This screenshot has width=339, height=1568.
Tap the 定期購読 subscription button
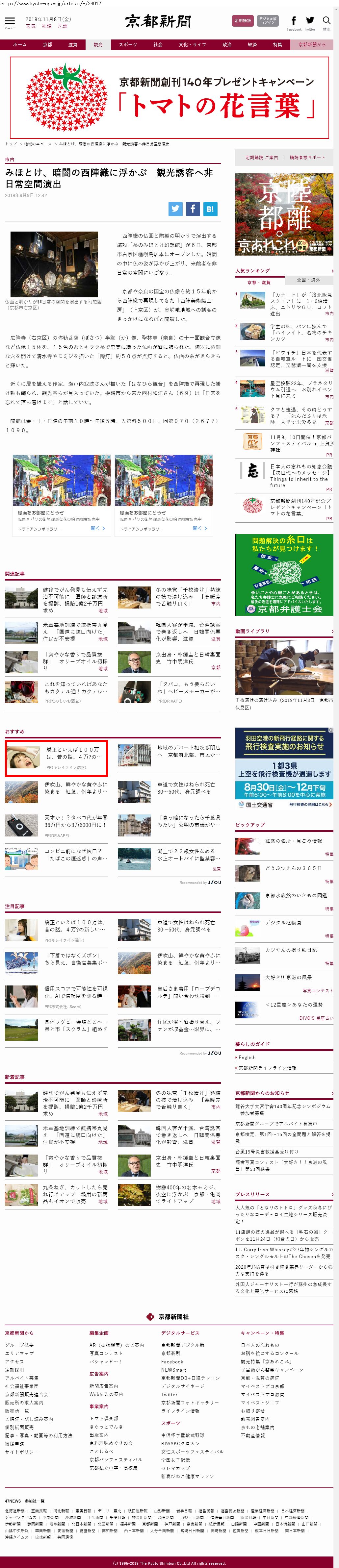243,21
